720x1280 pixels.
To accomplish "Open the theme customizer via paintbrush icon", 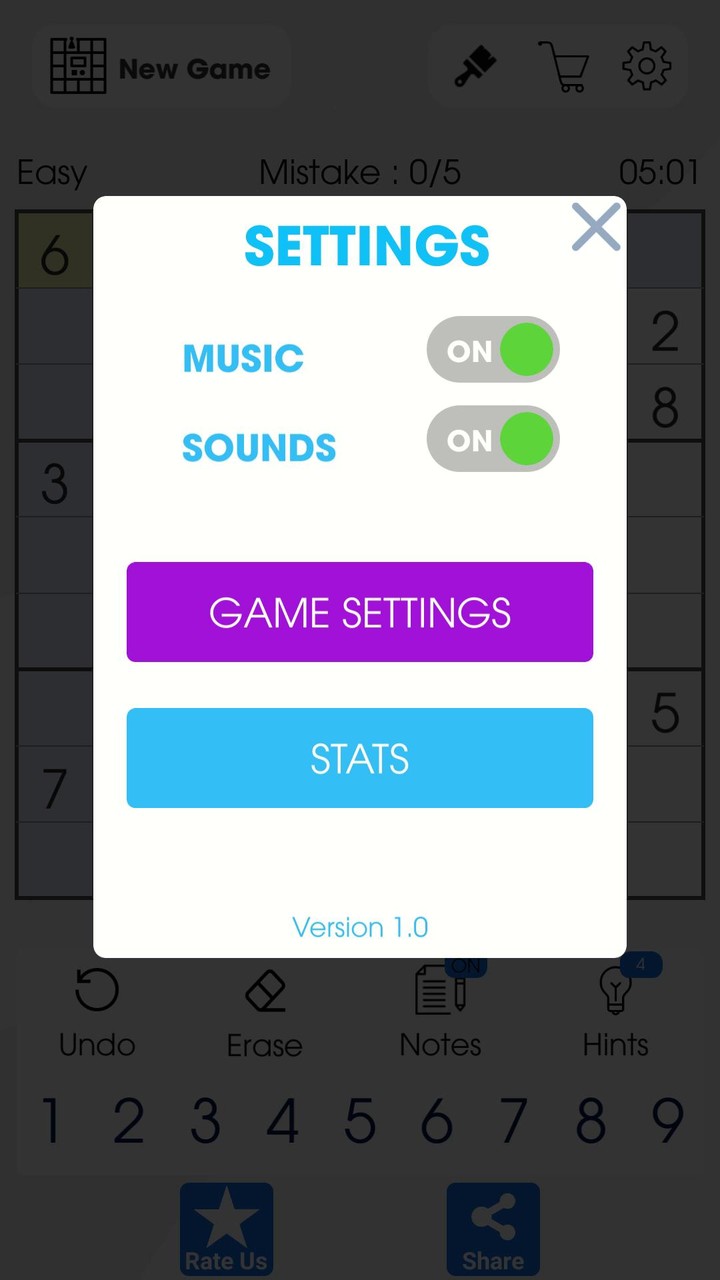I will 474,66.
